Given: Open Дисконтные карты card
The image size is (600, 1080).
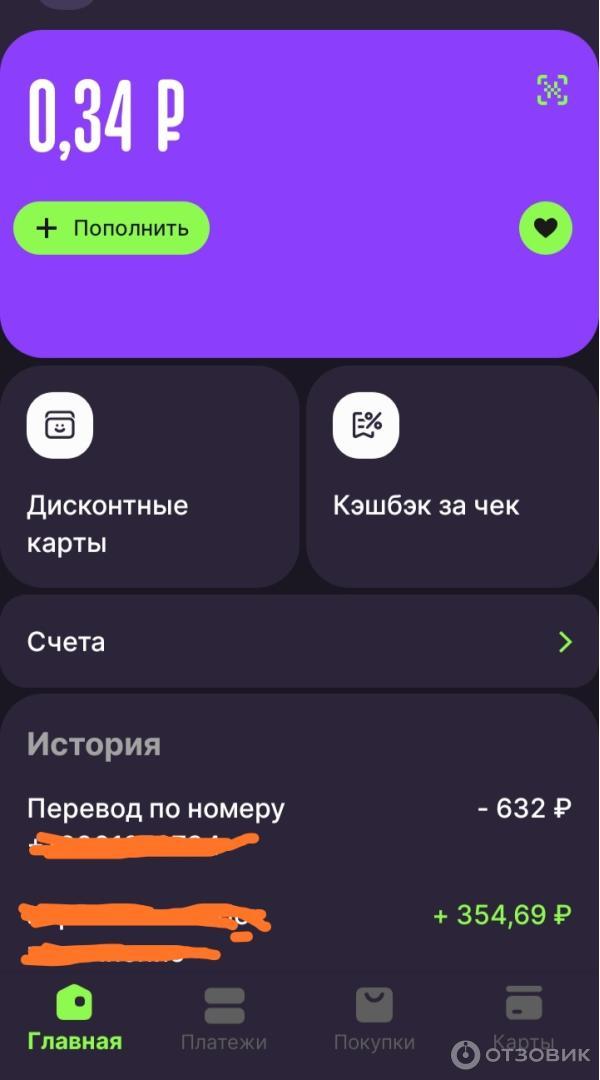Looking at the screenshot, I should tap(150, 477).
